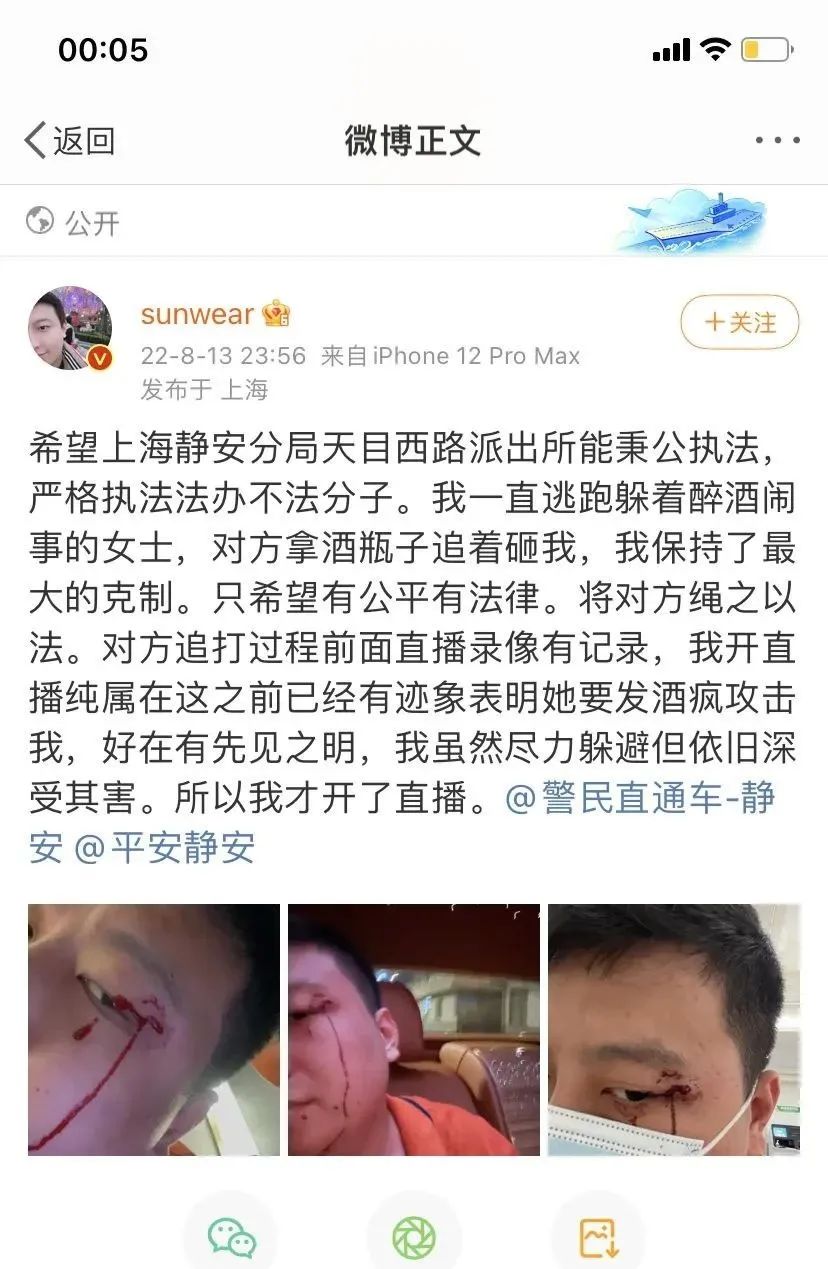View the middle post photo

click(x=414, y=1030)
